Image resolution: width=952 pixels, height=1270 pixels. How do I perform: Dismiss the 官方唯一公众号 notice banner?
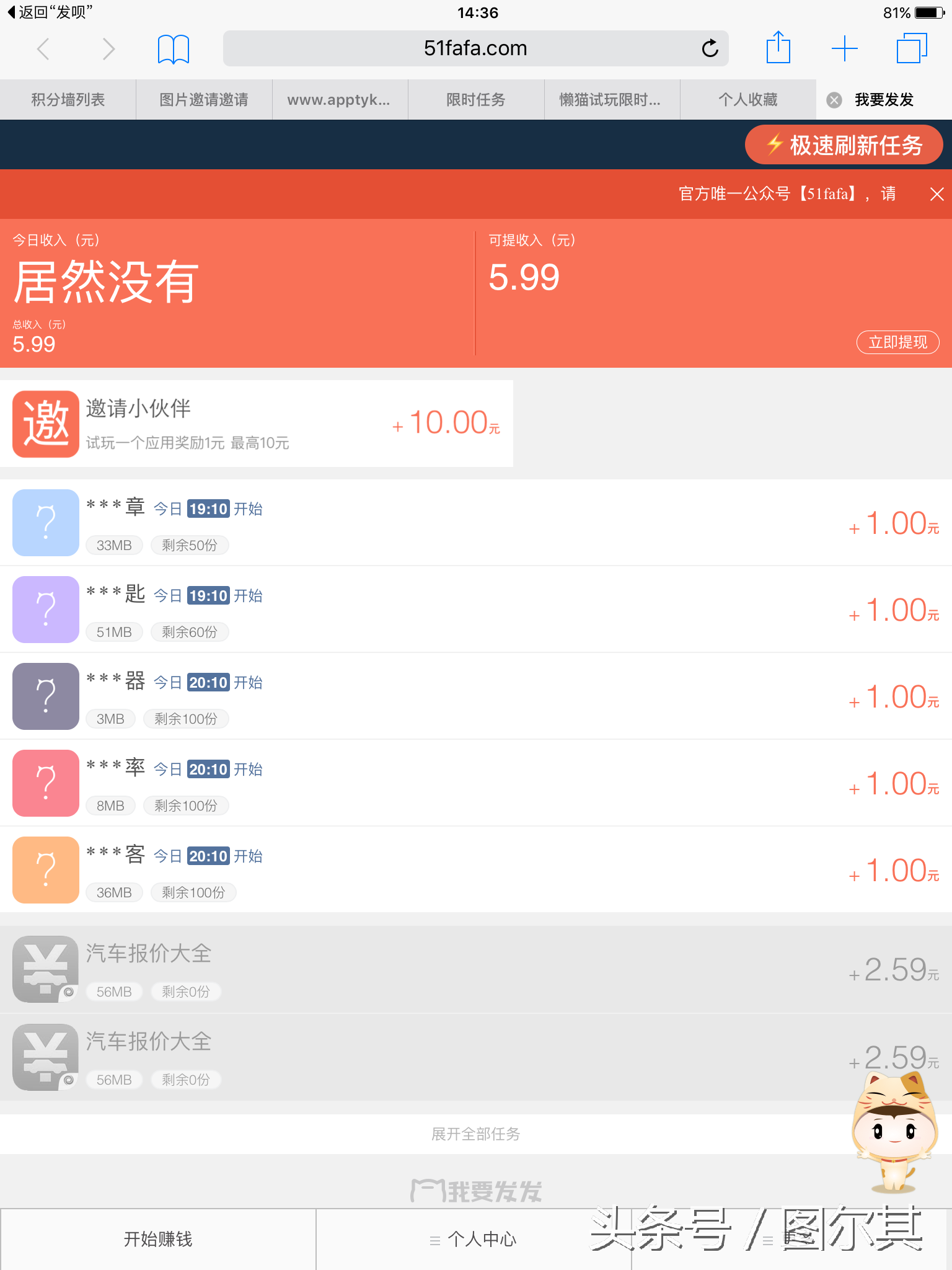[x=937, y=195]
